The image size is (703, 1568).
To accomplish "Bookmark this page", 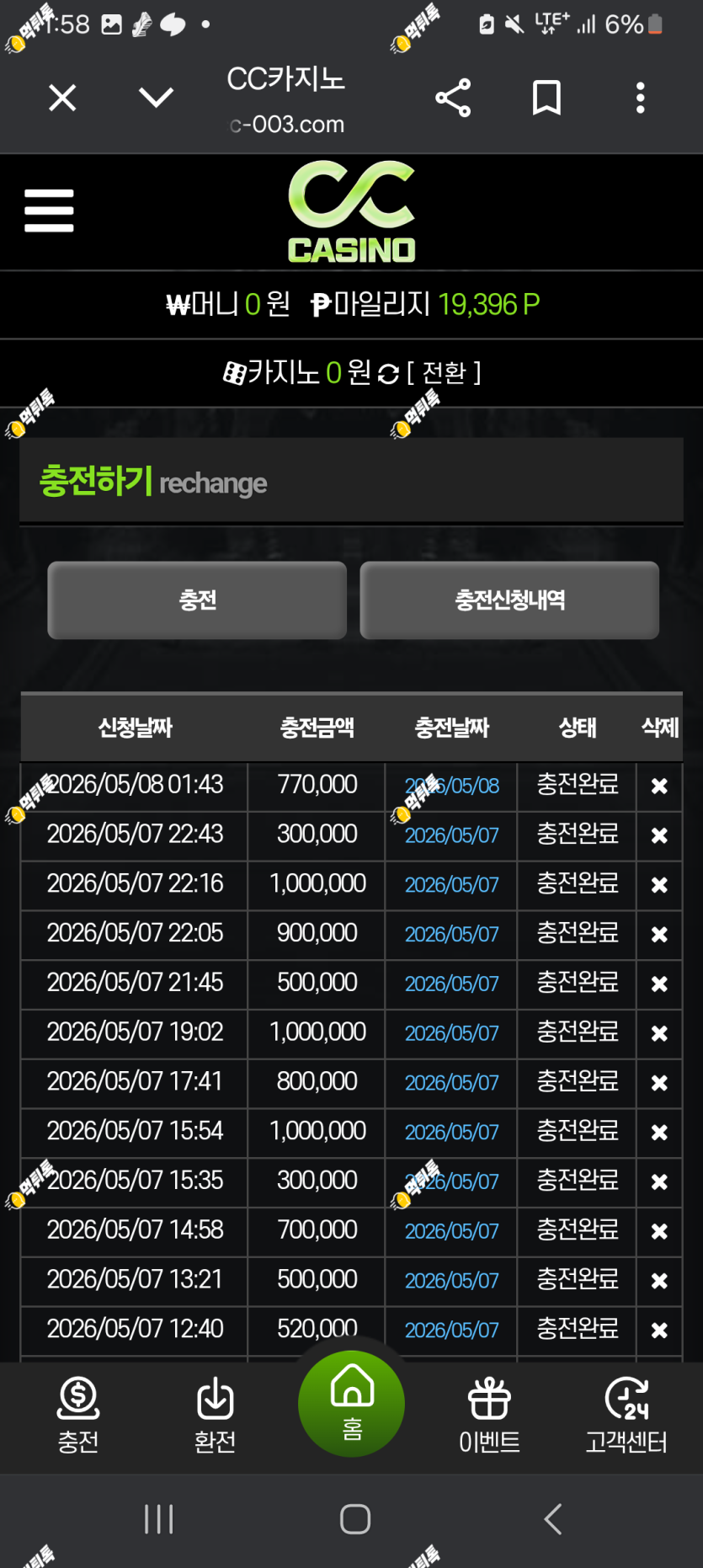I will (x=546, y=98).
